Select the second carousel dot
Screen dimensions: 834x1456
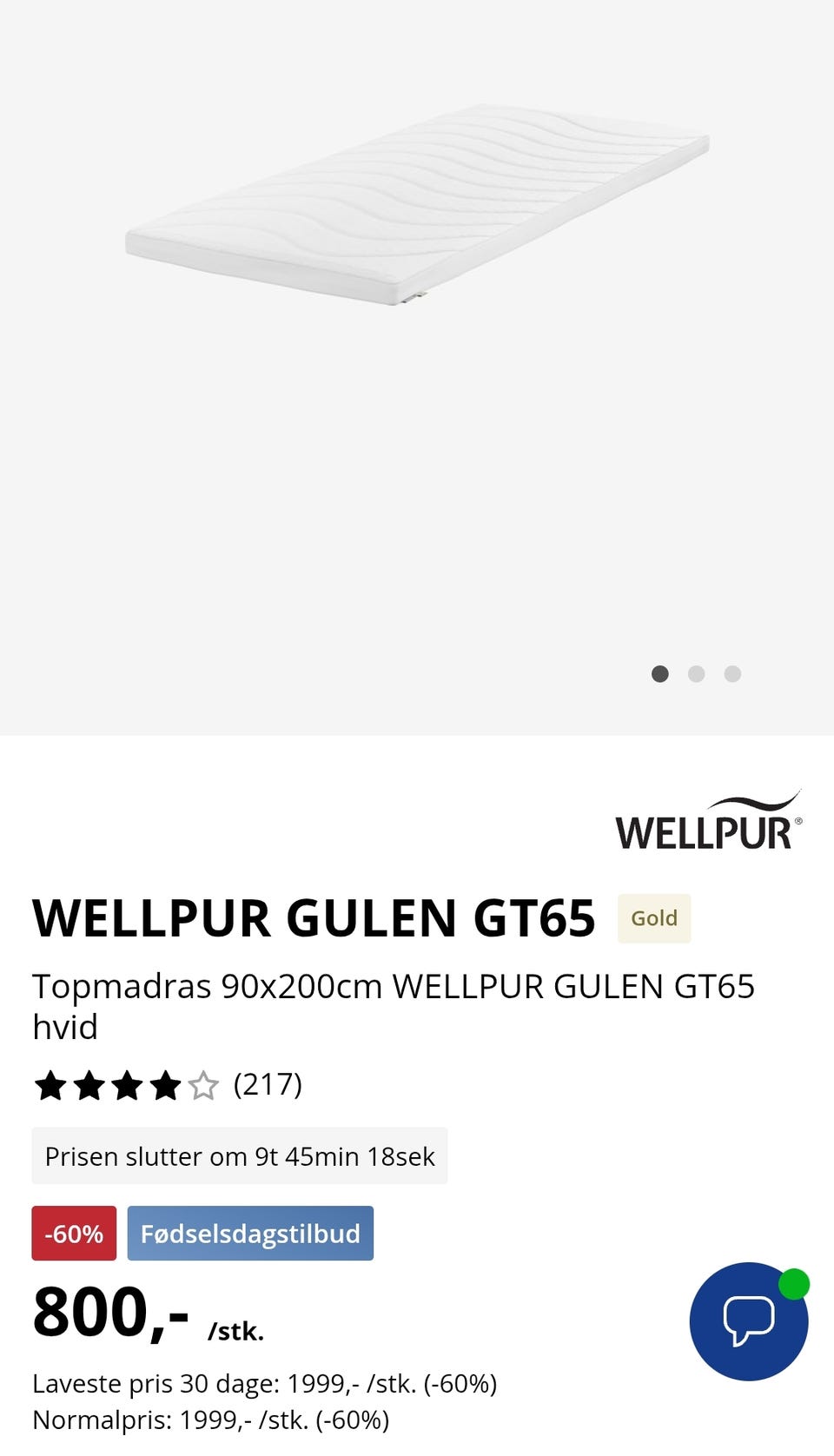[697, 674]
